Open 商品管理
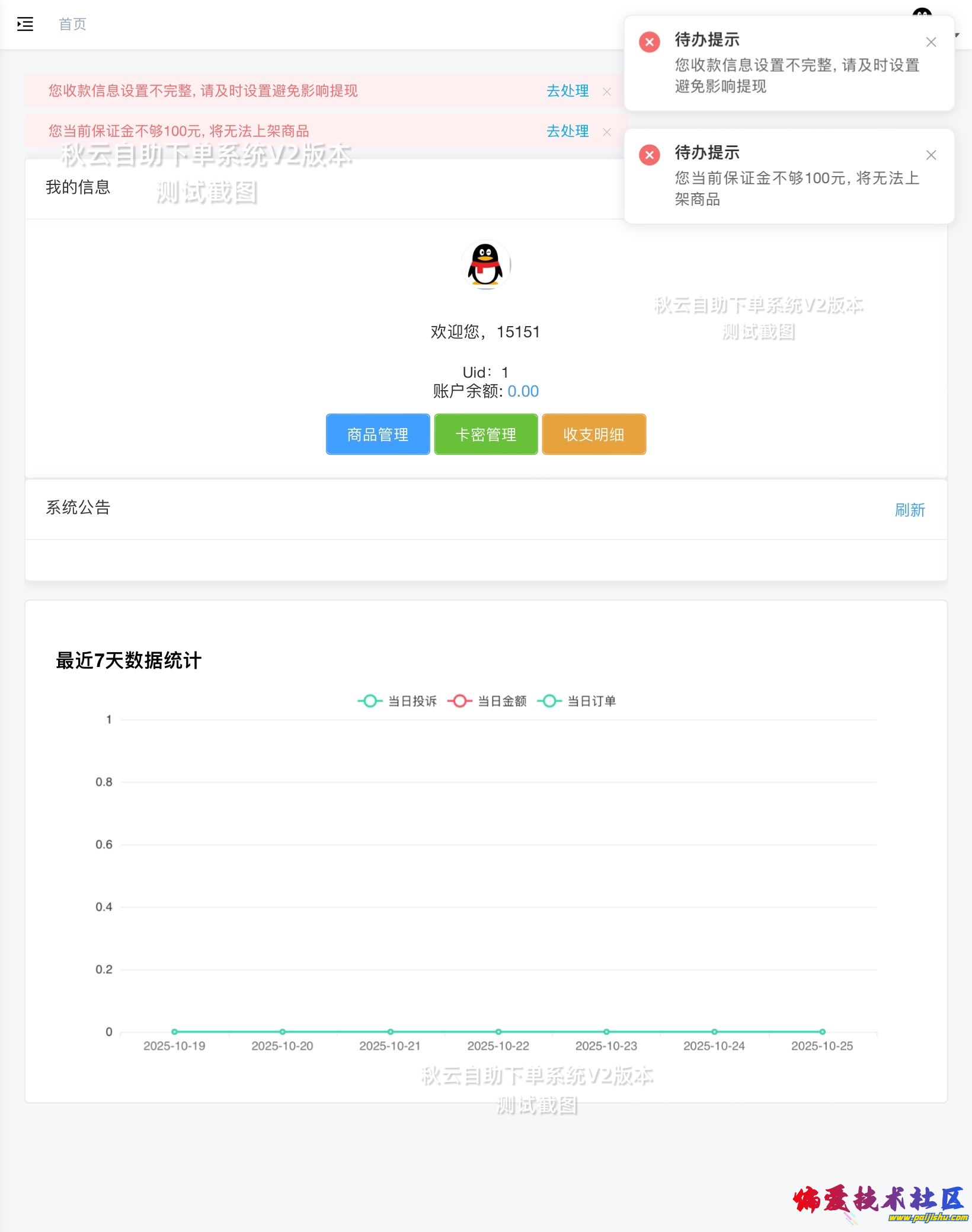Image resolution: width=972 pixels, height=1232 pixels. [378, 435]
